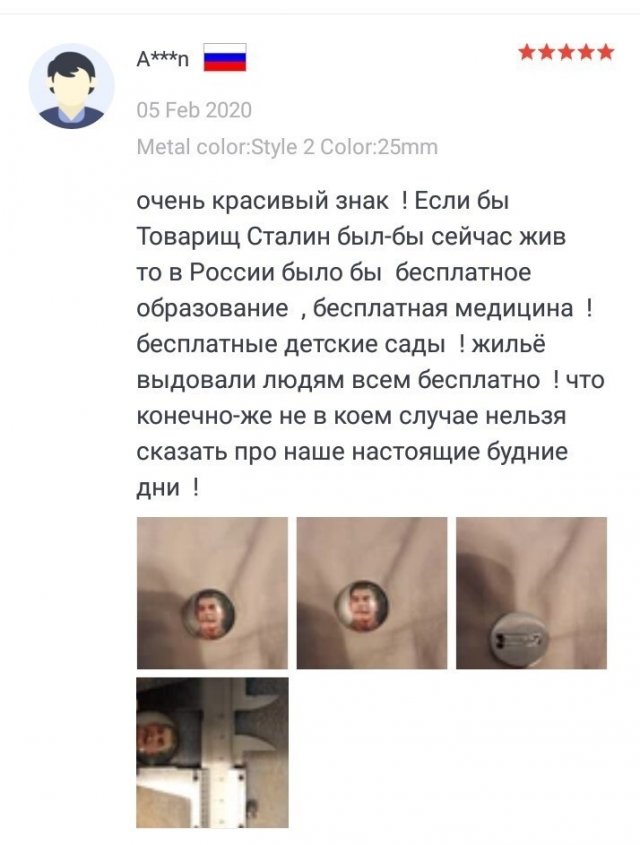Tap reviewer A***n's profile avatar
The height and width of the screenshot is (845, 640).
tap(70, 86)
